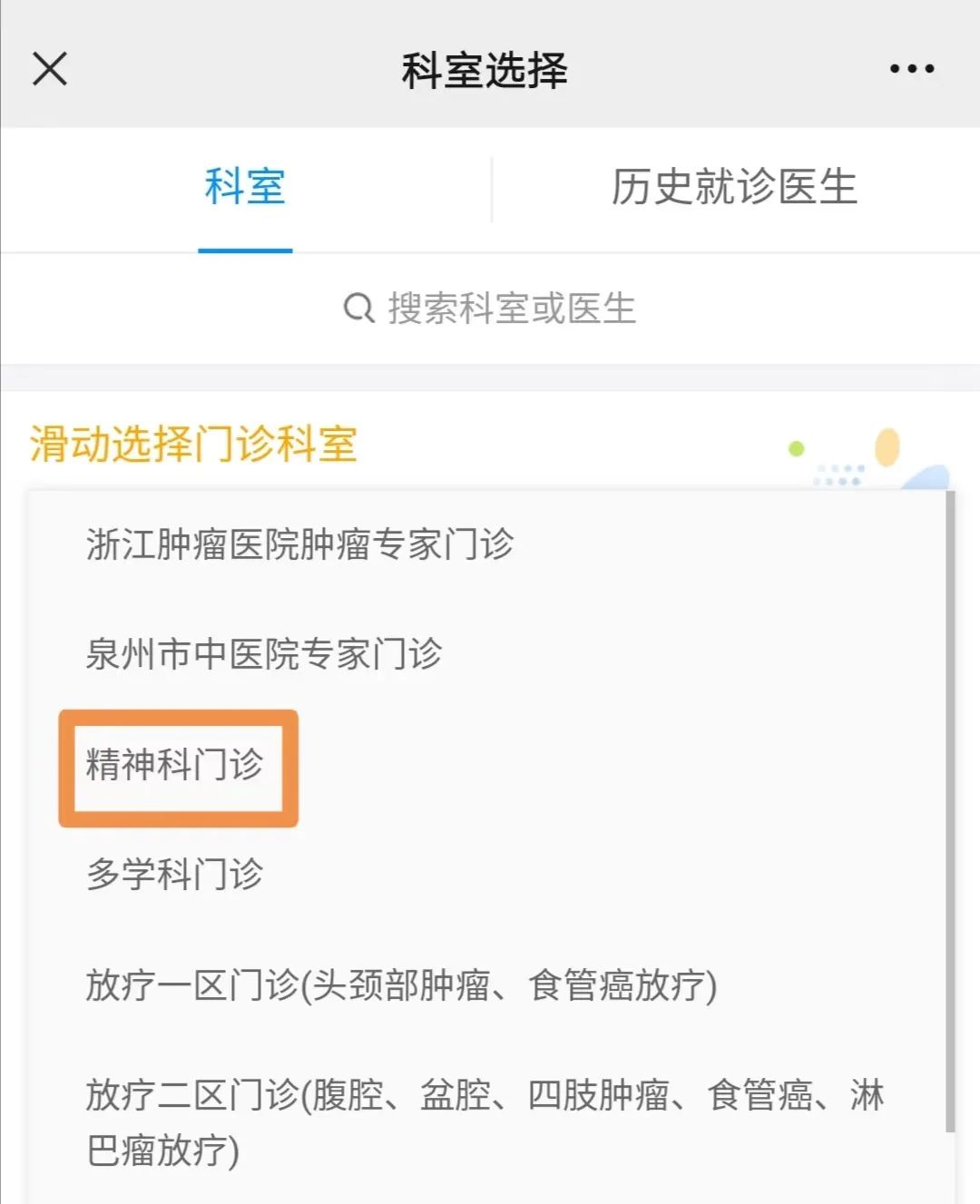The width and height of the screenshot is (980, 1204).
Task: Choose 多学科门诊 department
Action: pos(175,875)
